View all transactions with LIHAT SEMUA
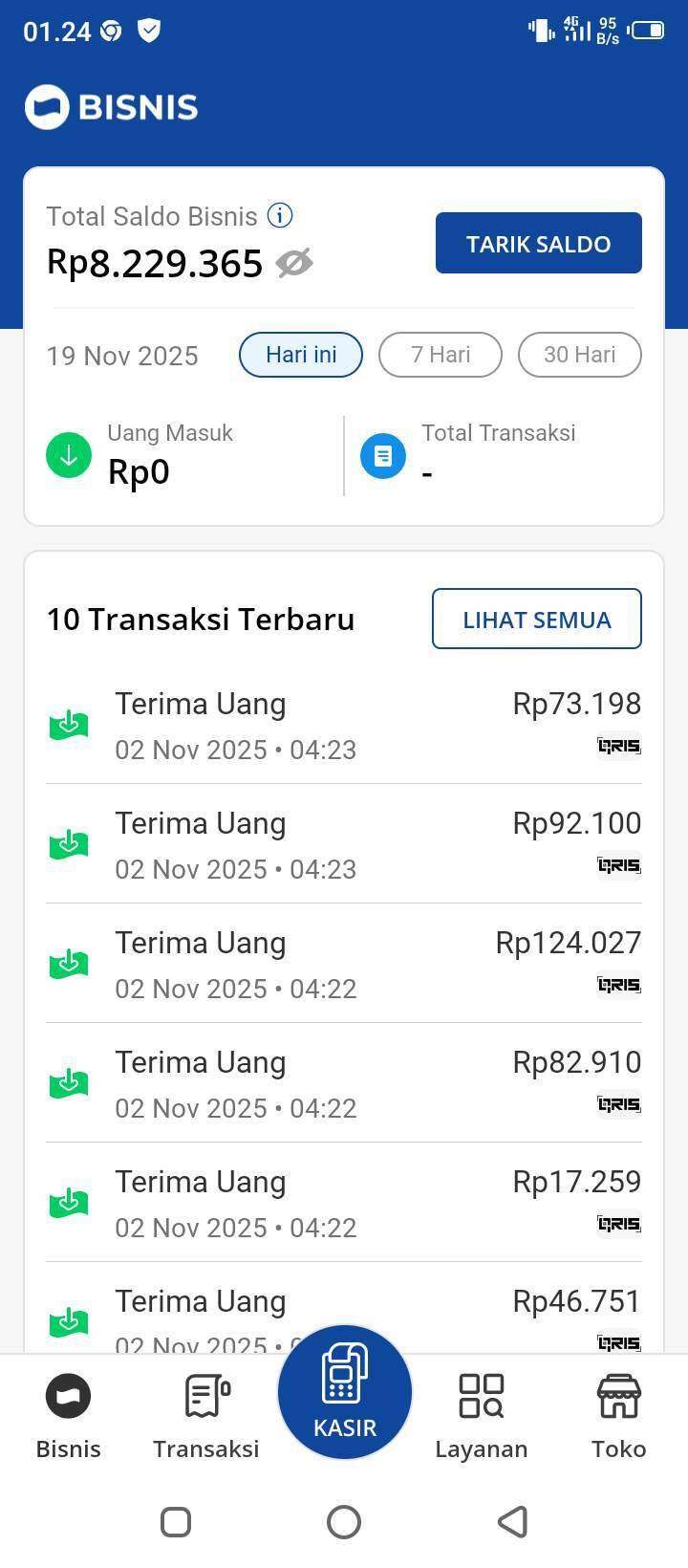 536,619
